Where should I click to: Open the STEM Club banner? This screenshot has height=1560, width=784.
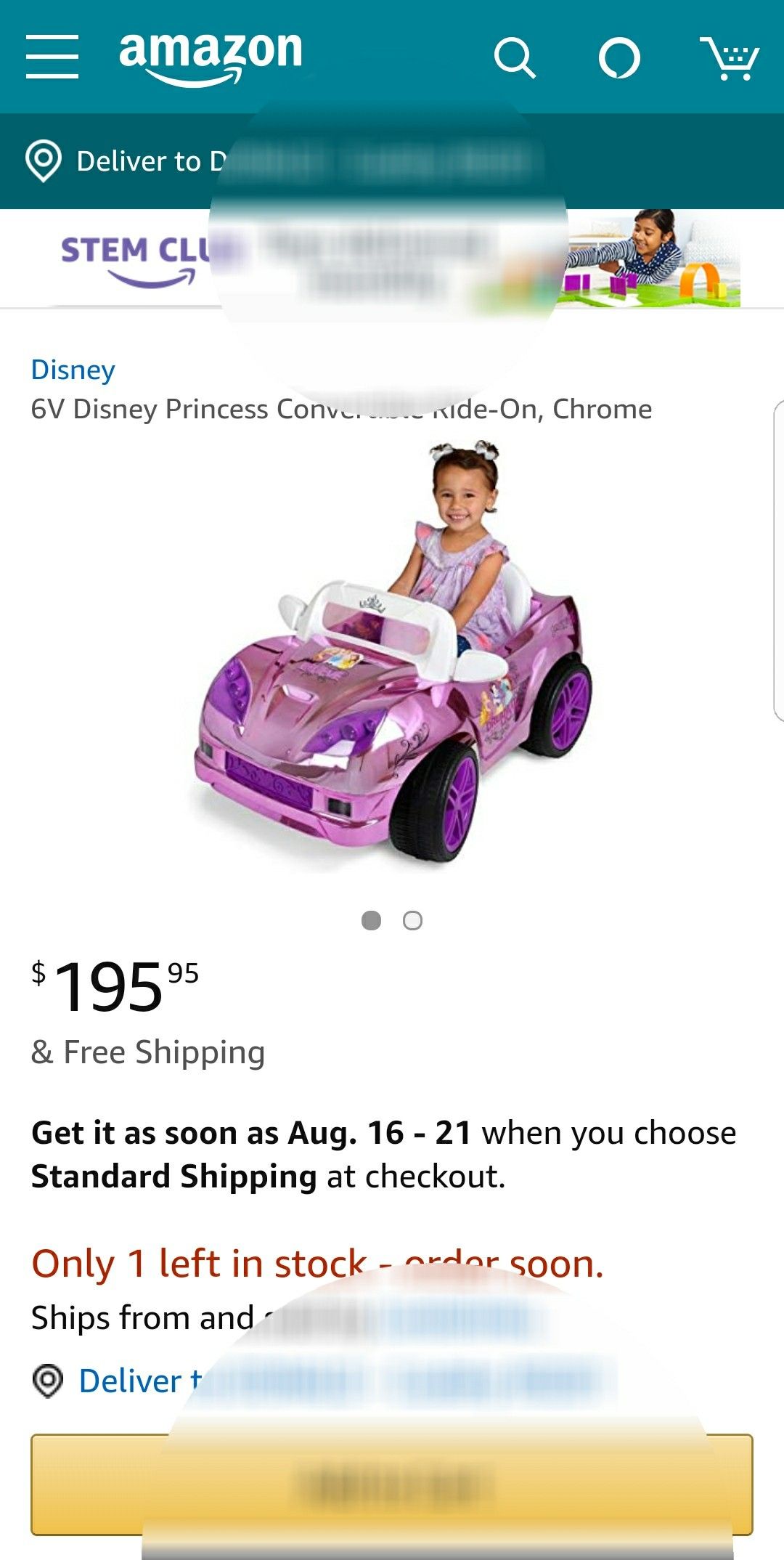coord(392,259)
